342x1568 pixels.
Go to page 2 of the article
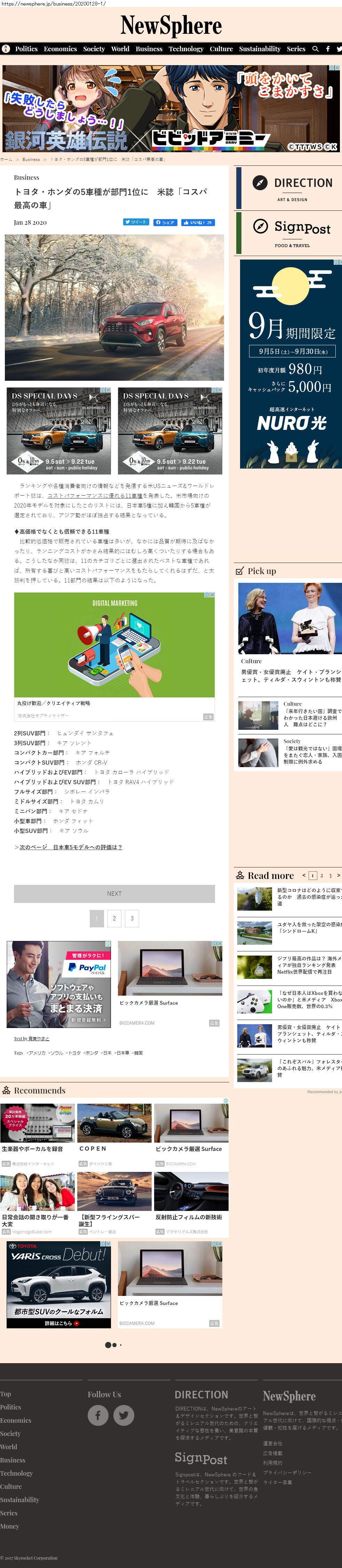tap(114, 918)
